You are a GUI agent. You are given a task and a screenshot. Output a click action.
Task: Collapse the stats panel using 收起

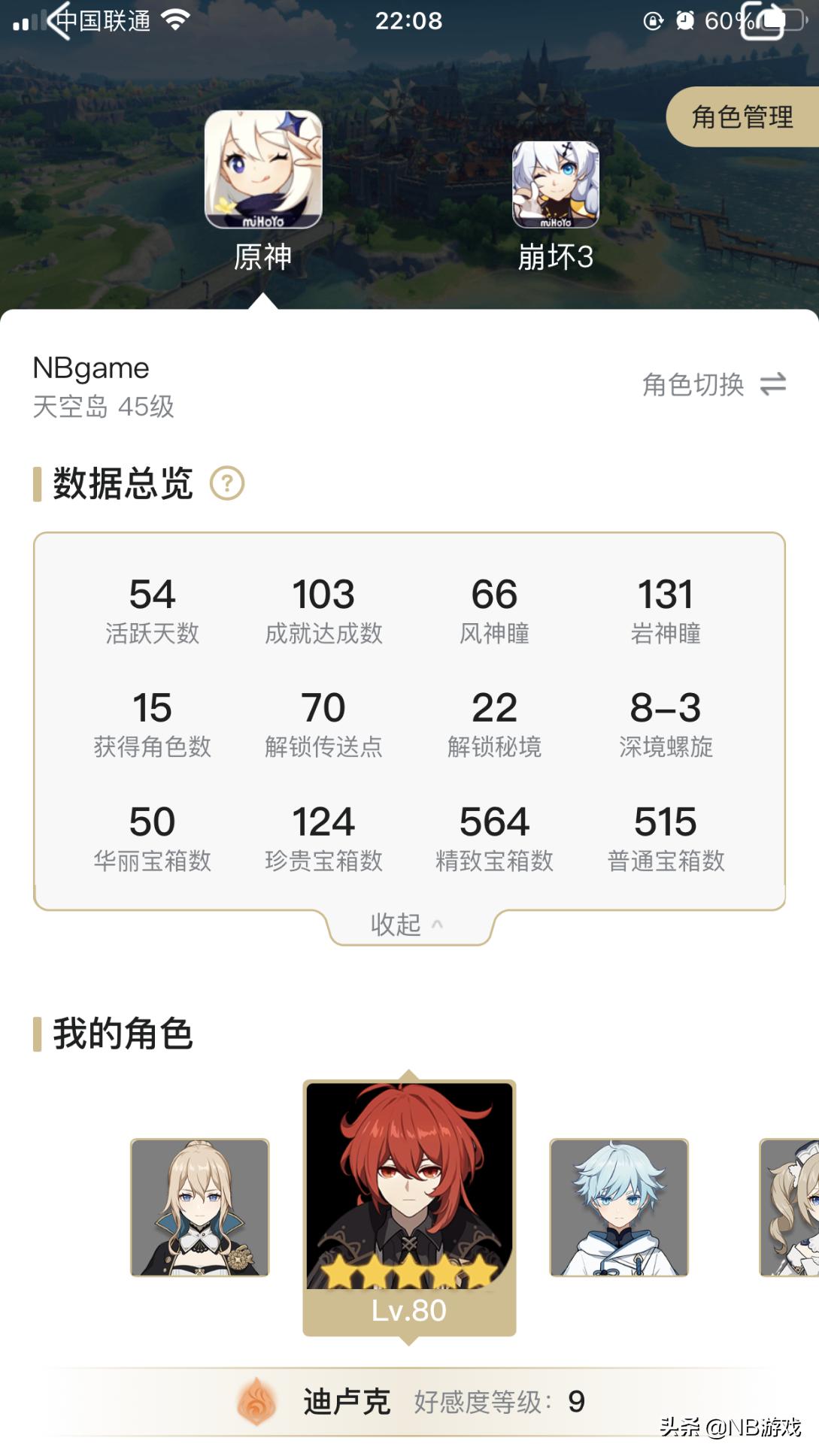coord(405,925)
